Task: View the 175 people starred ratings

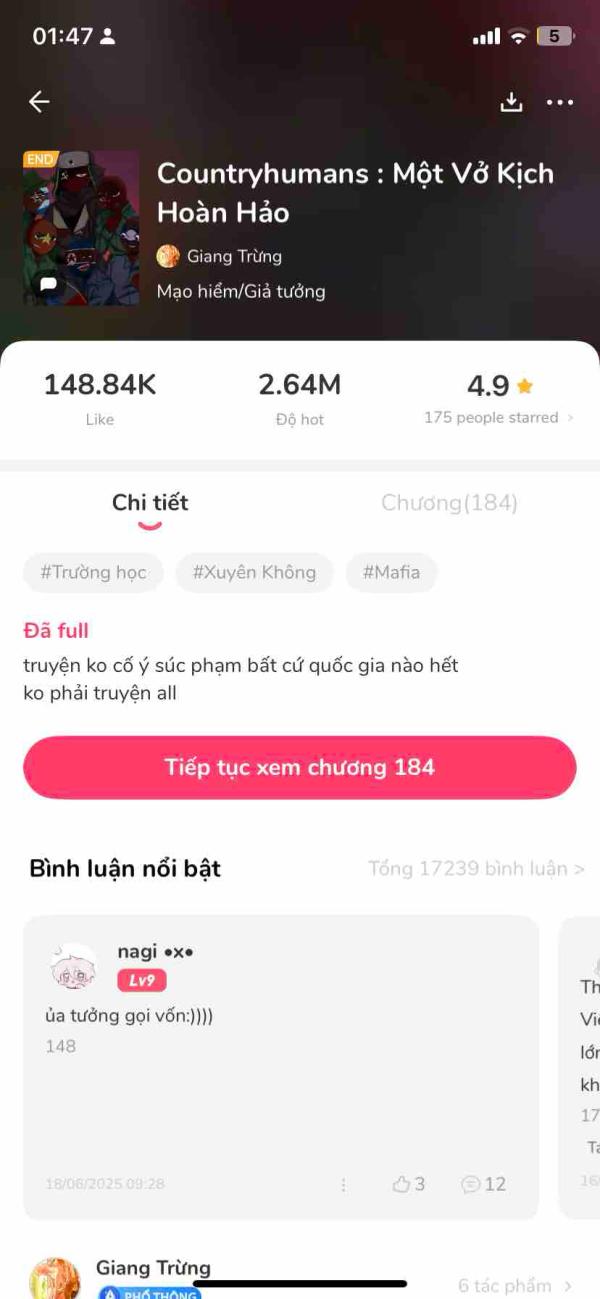Action: click(x=498, y=417)
